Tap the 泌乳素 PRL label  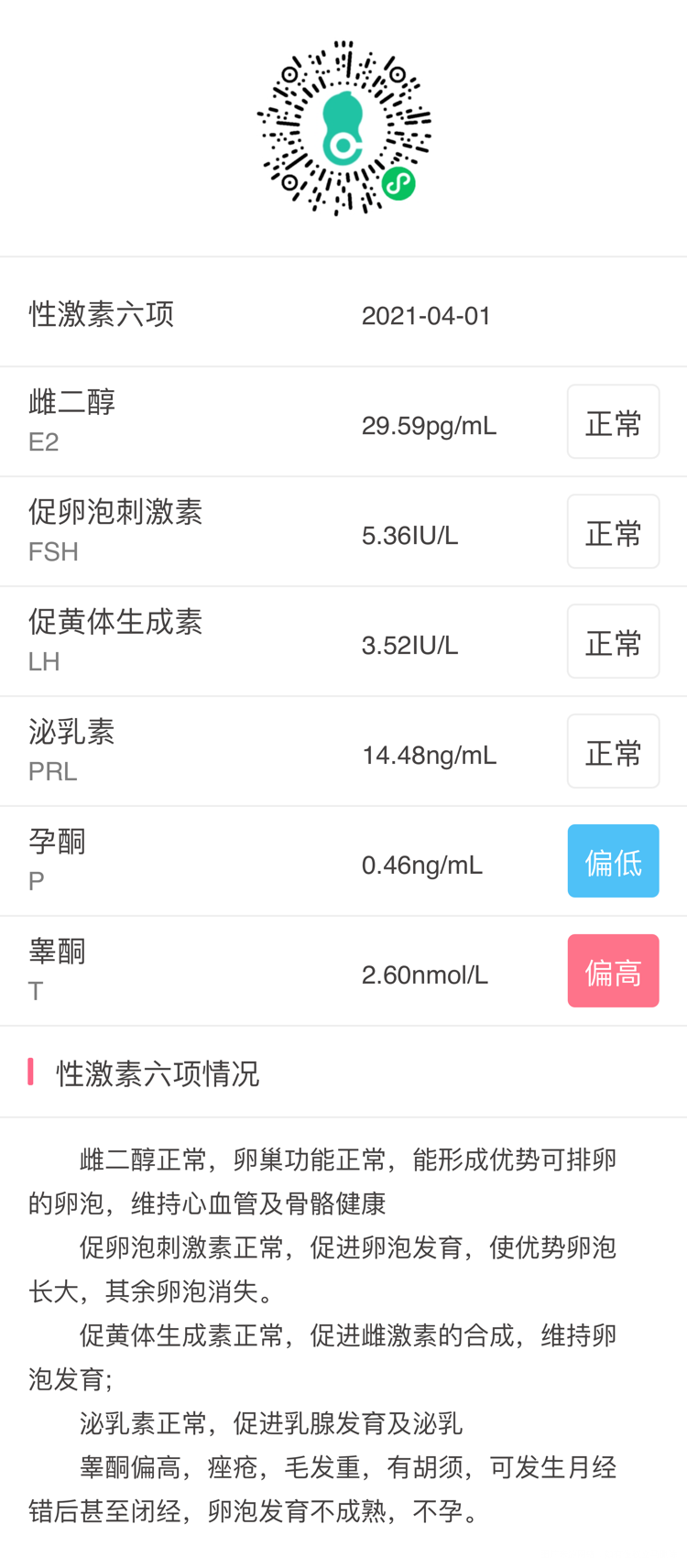tap(71, 750)
